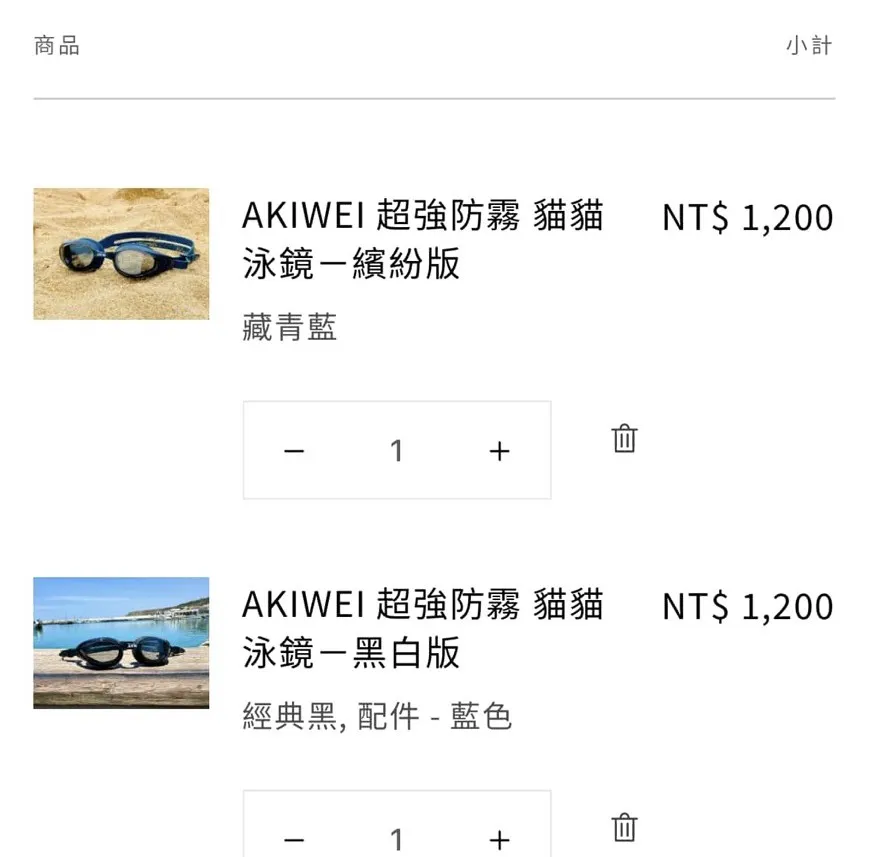The width and height of the screenshot is (869, 857).
Task: Open AKIWE 貓貓泳鏡－黑白版 product title
Action: (422, 629)
